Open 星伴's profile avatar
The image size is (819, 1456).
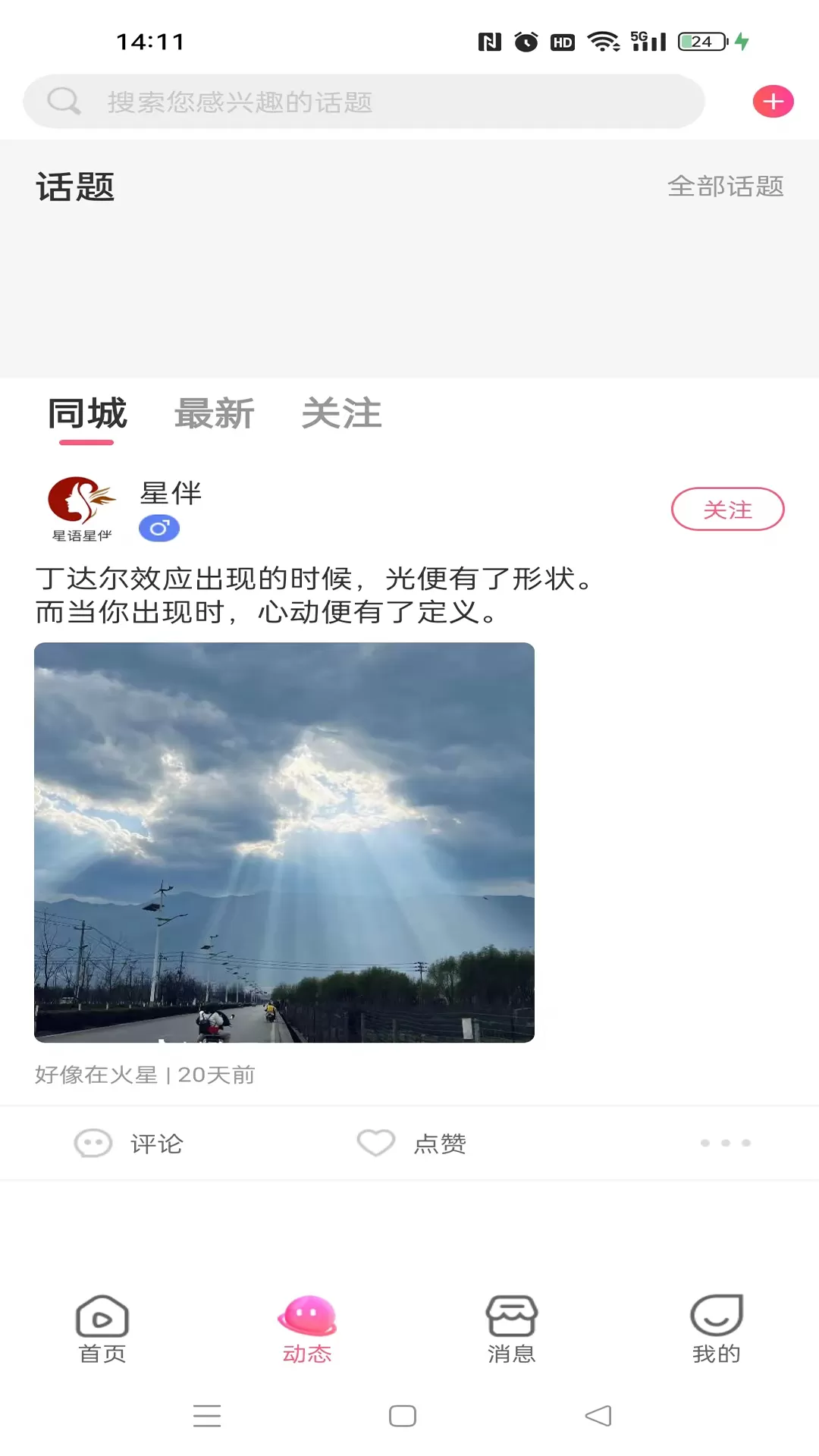tap(81, 508)
